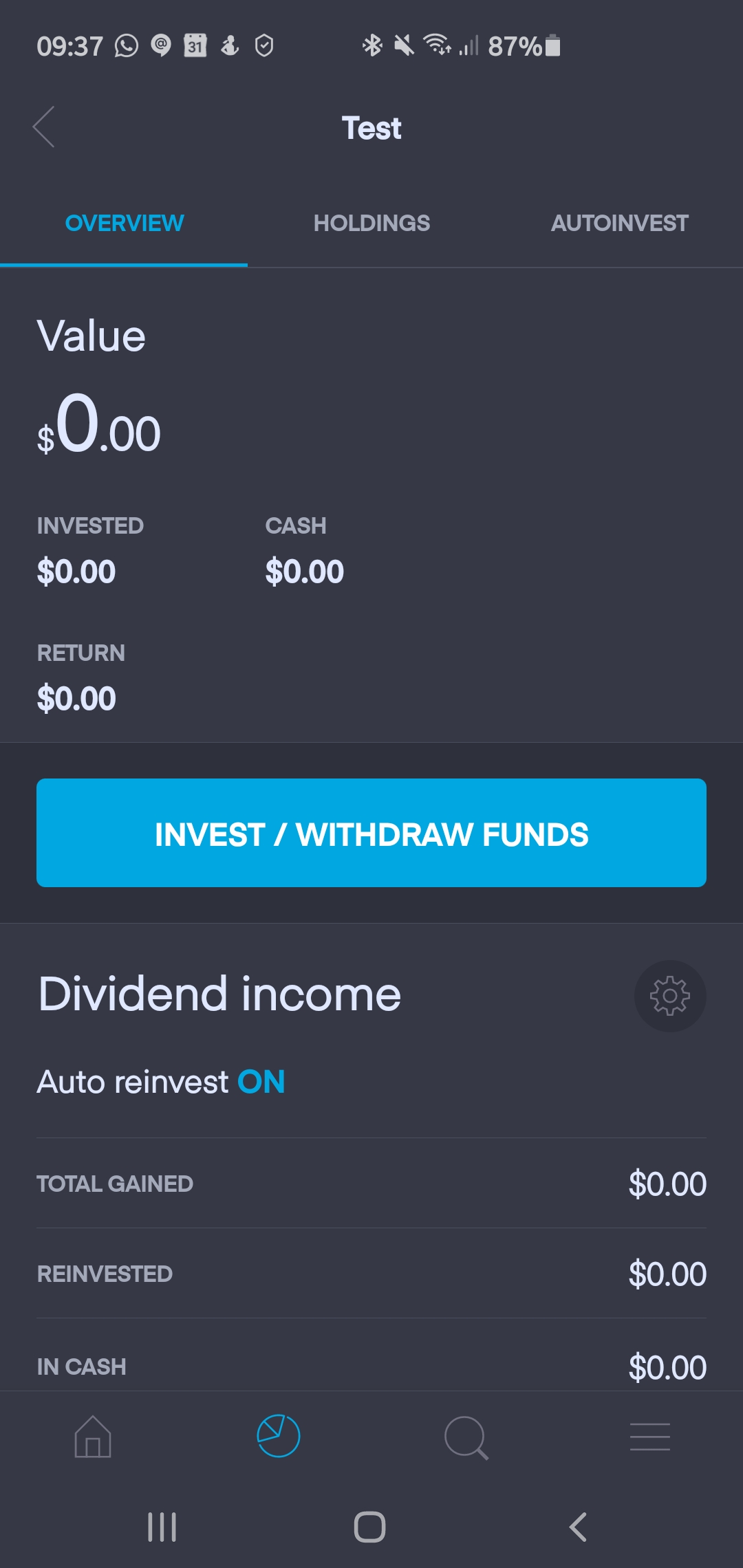Open the pie chart portfolio tab

click(279, 1436)
